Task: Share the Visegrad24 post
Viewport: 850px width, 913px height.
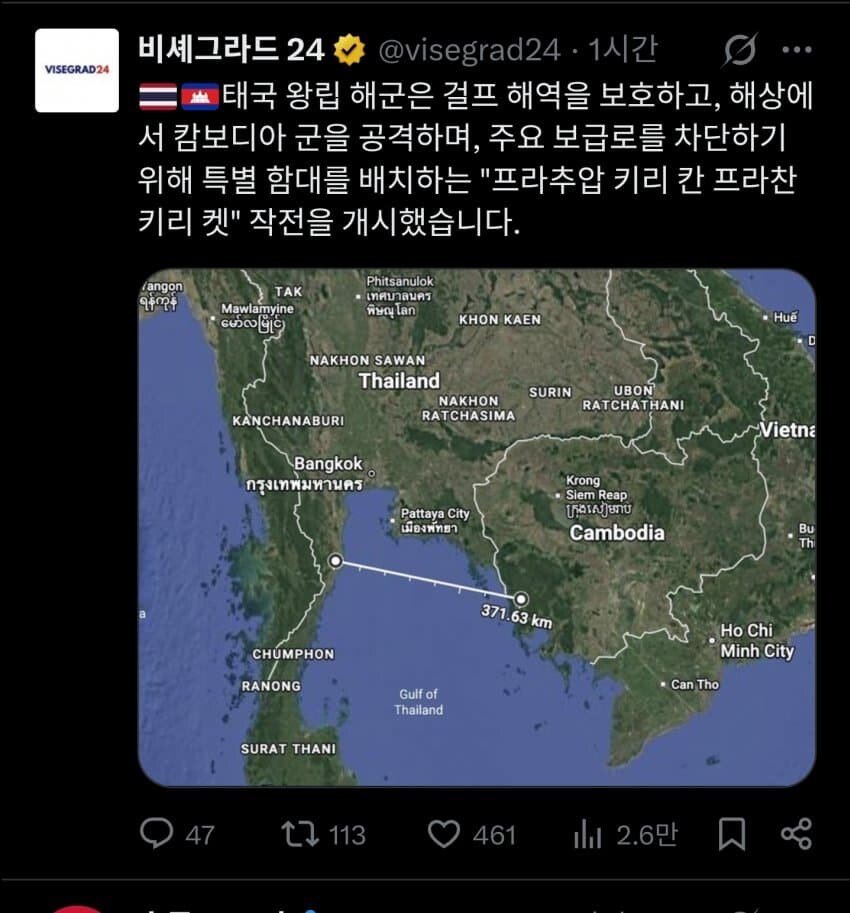Action: [x=796, y=834]
